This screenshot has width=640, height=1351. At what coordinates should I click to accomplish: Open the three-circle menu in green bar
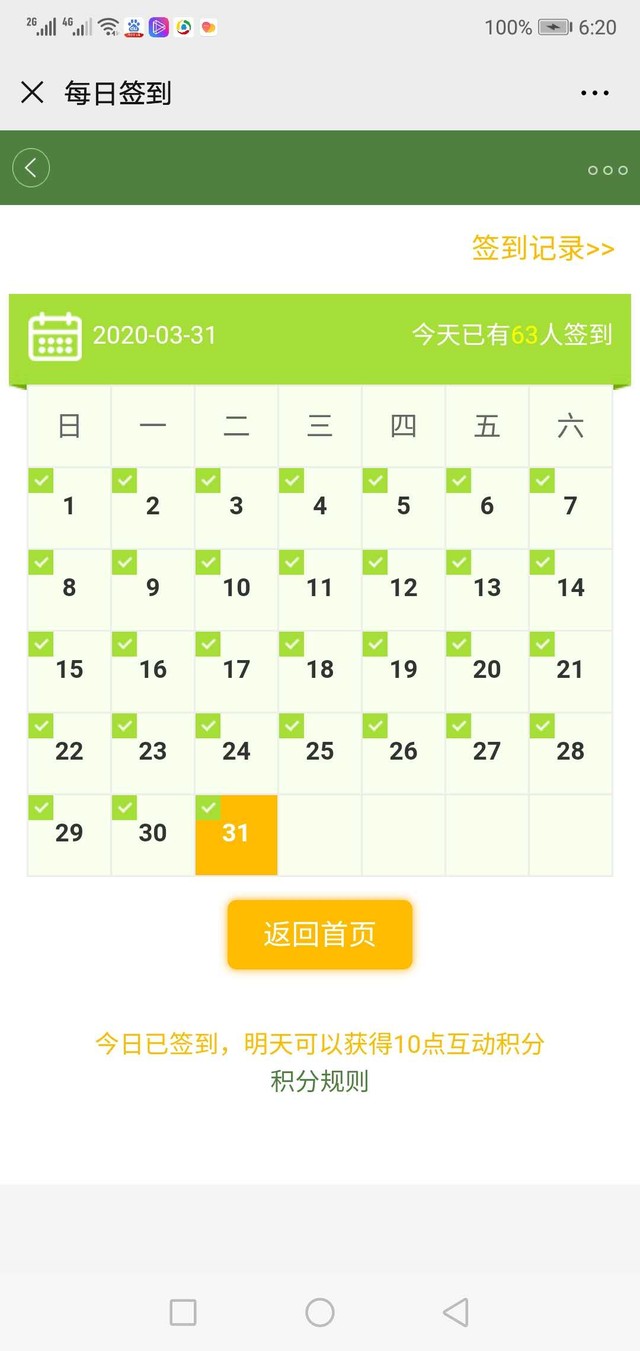(x=608, y=170)
